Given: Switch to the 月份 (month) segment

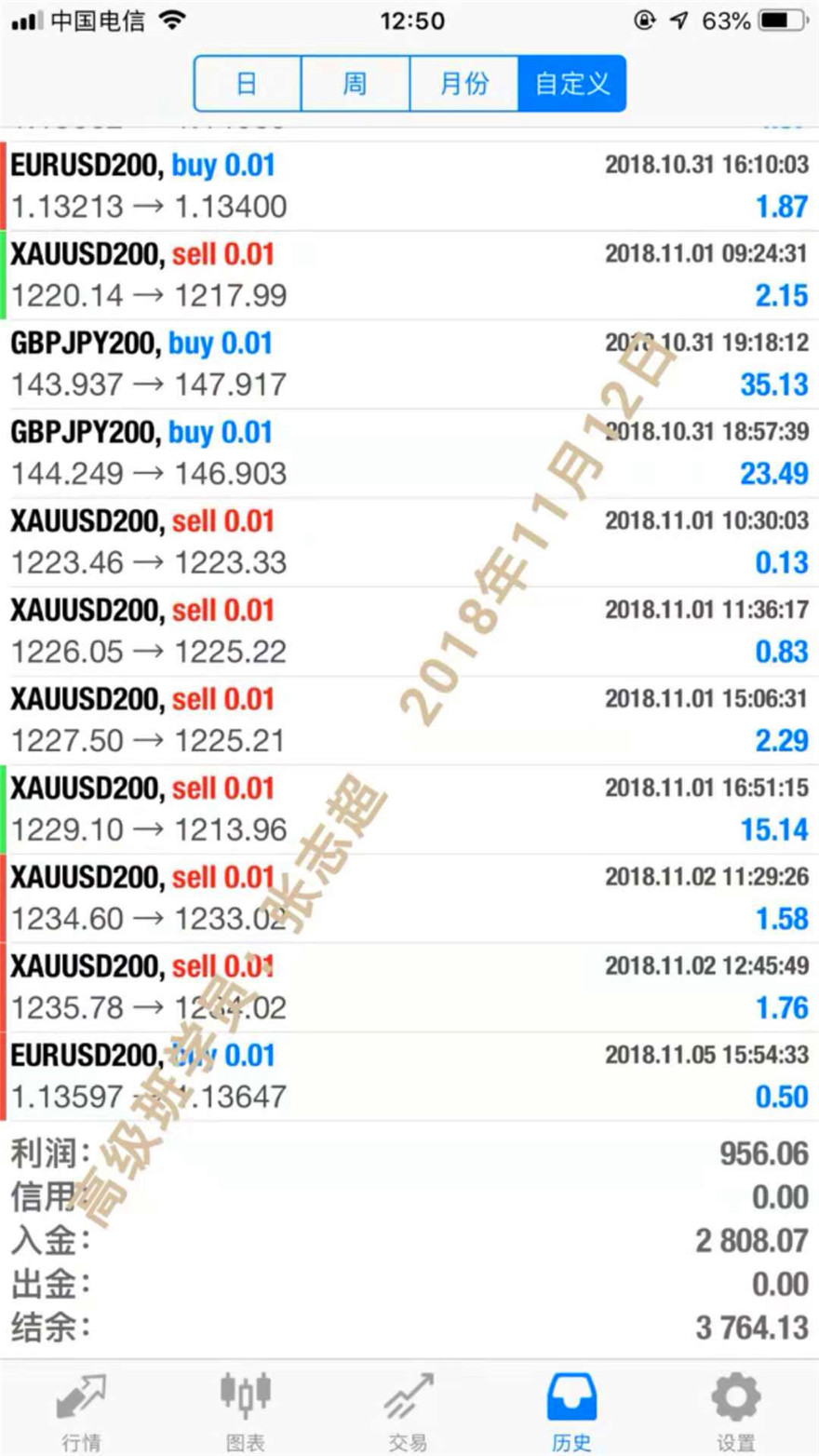Looking at the screenshot, I should [463, 84].
